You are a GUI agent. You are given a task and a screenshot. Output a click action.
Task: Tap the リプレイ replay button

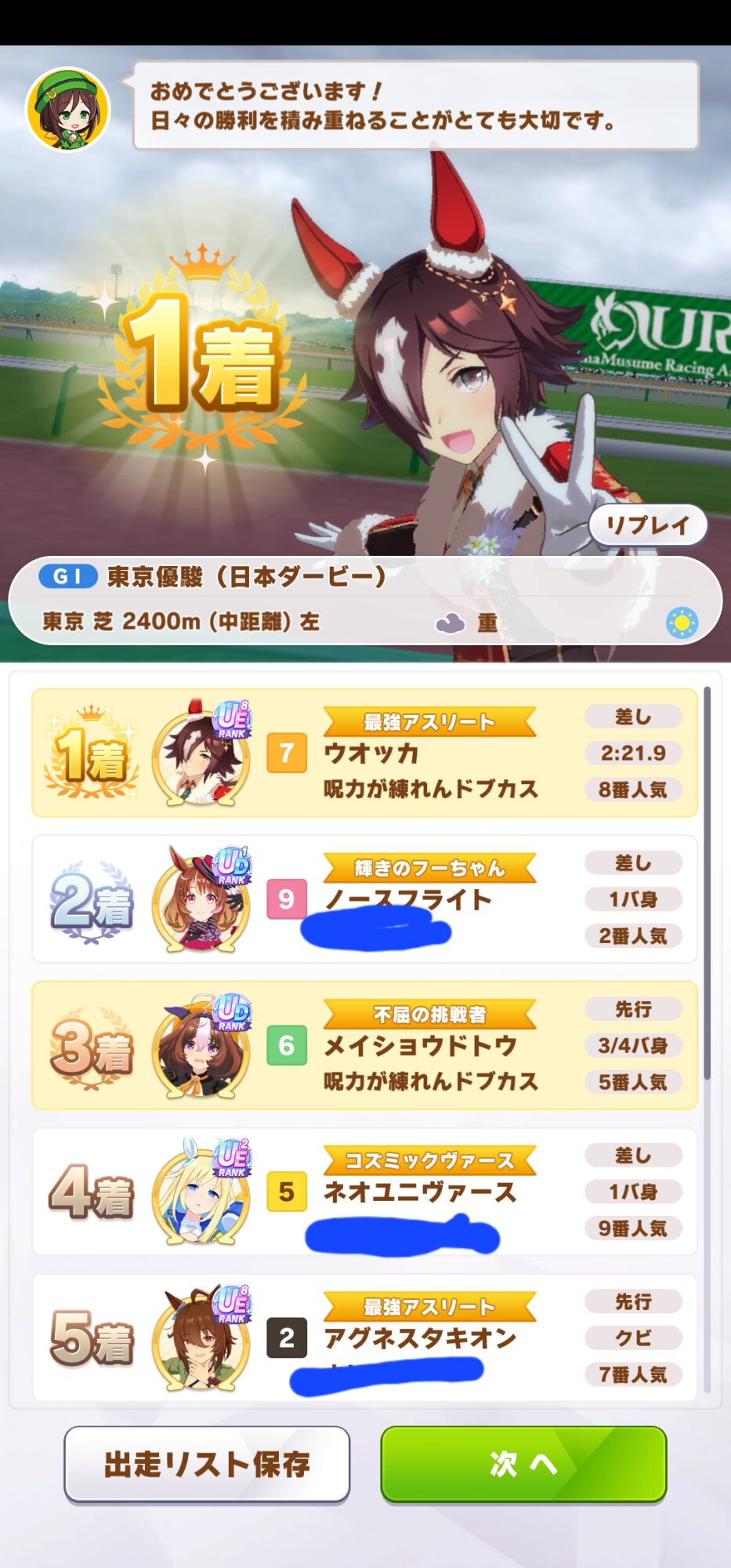pos(648,525)
